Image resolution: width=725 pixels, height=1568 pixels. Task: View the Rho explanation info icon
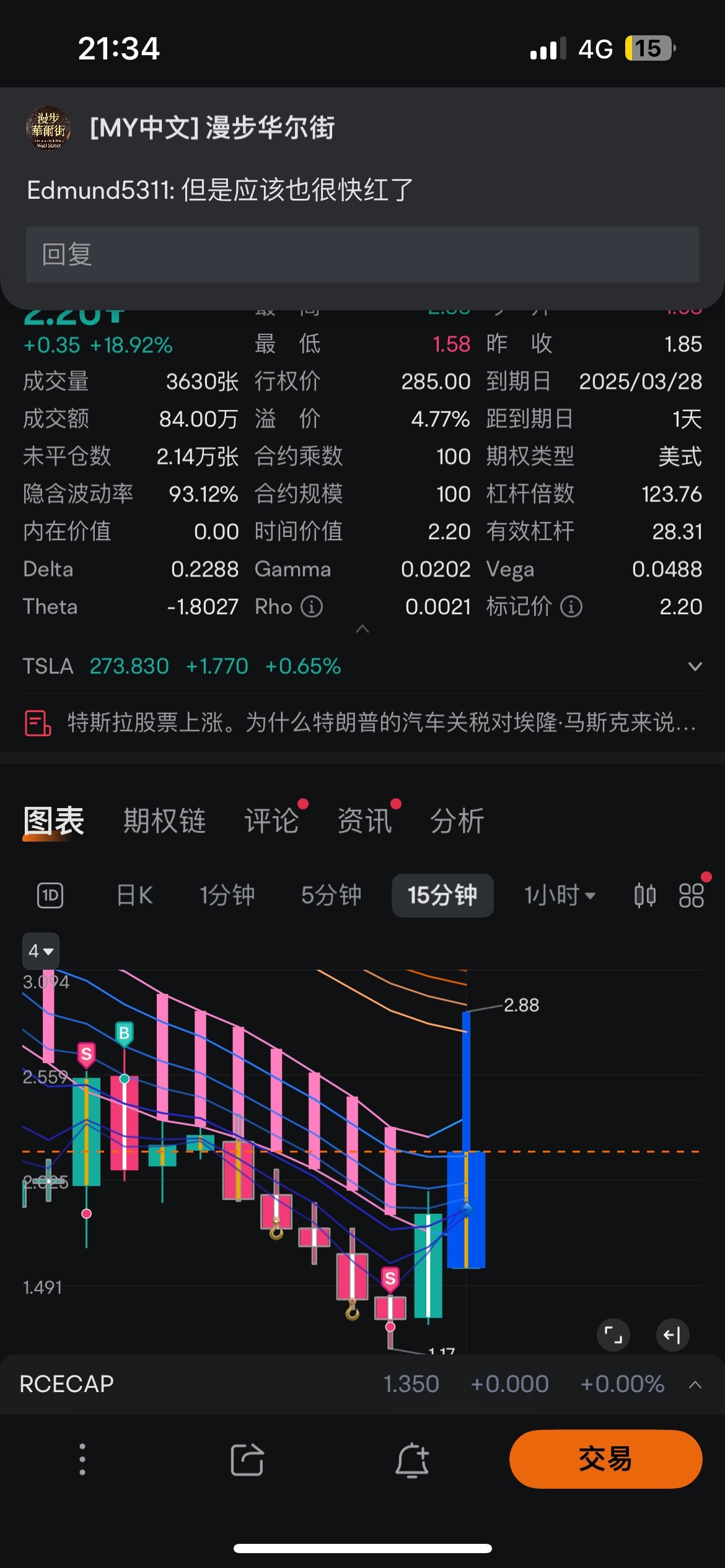point(312,607)
